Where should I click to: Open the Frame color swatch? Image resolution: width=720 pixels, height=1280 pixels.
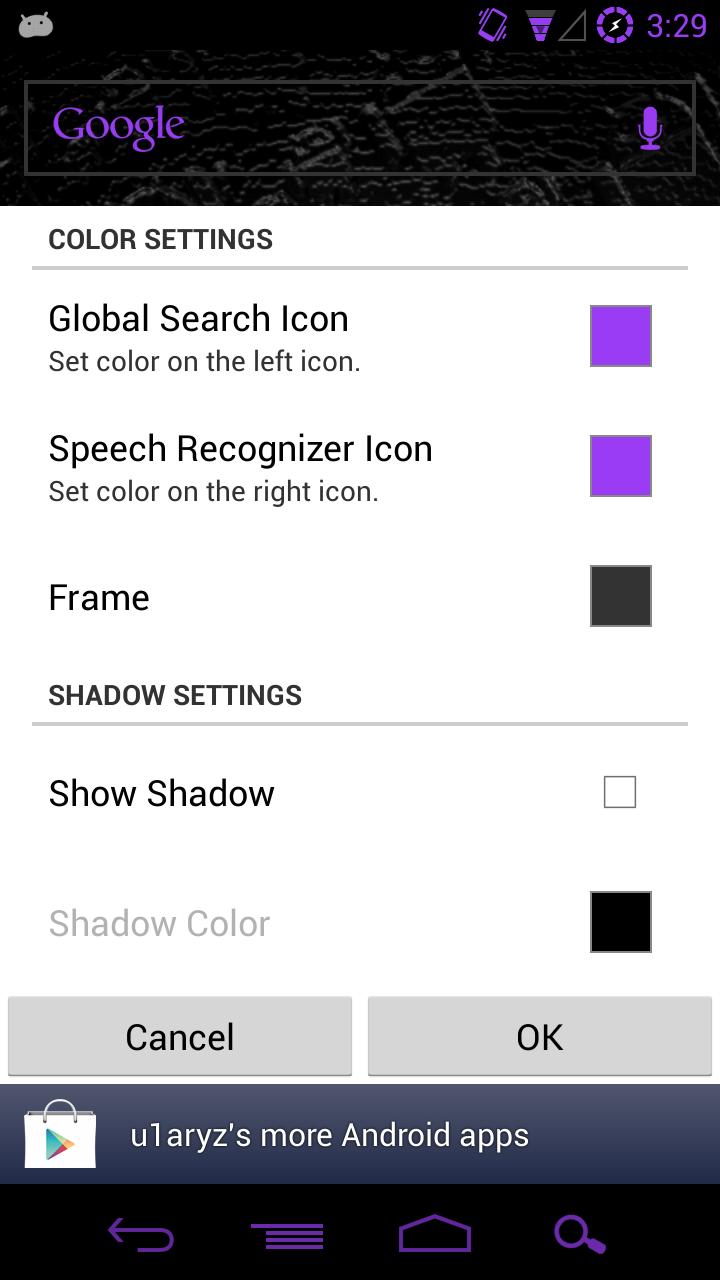point(621,595)
